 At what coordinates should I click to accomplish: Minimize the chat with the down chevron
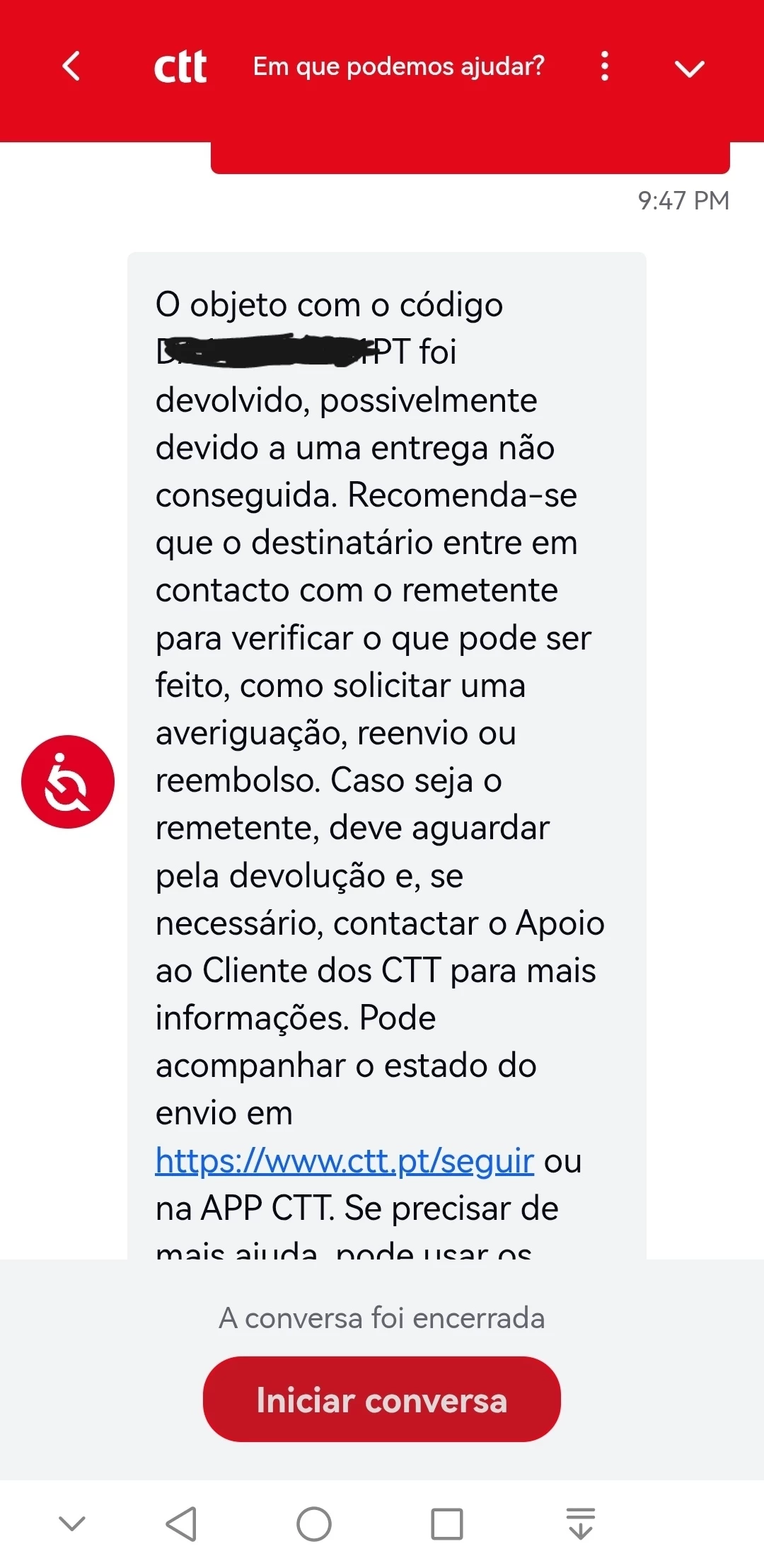point(689,69)
